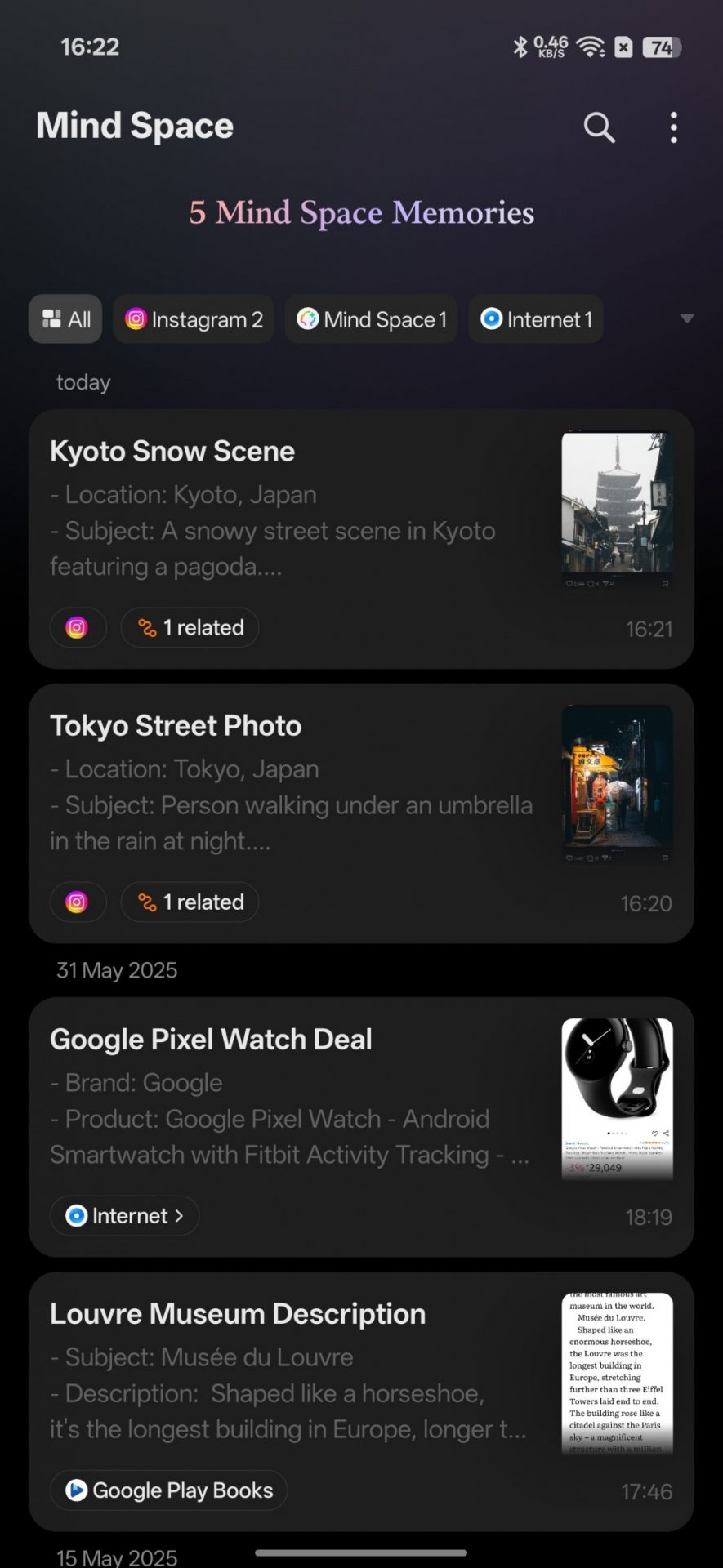
Task: Expand the filter chips dropdown arrow
Action: (x=687, y=318)
